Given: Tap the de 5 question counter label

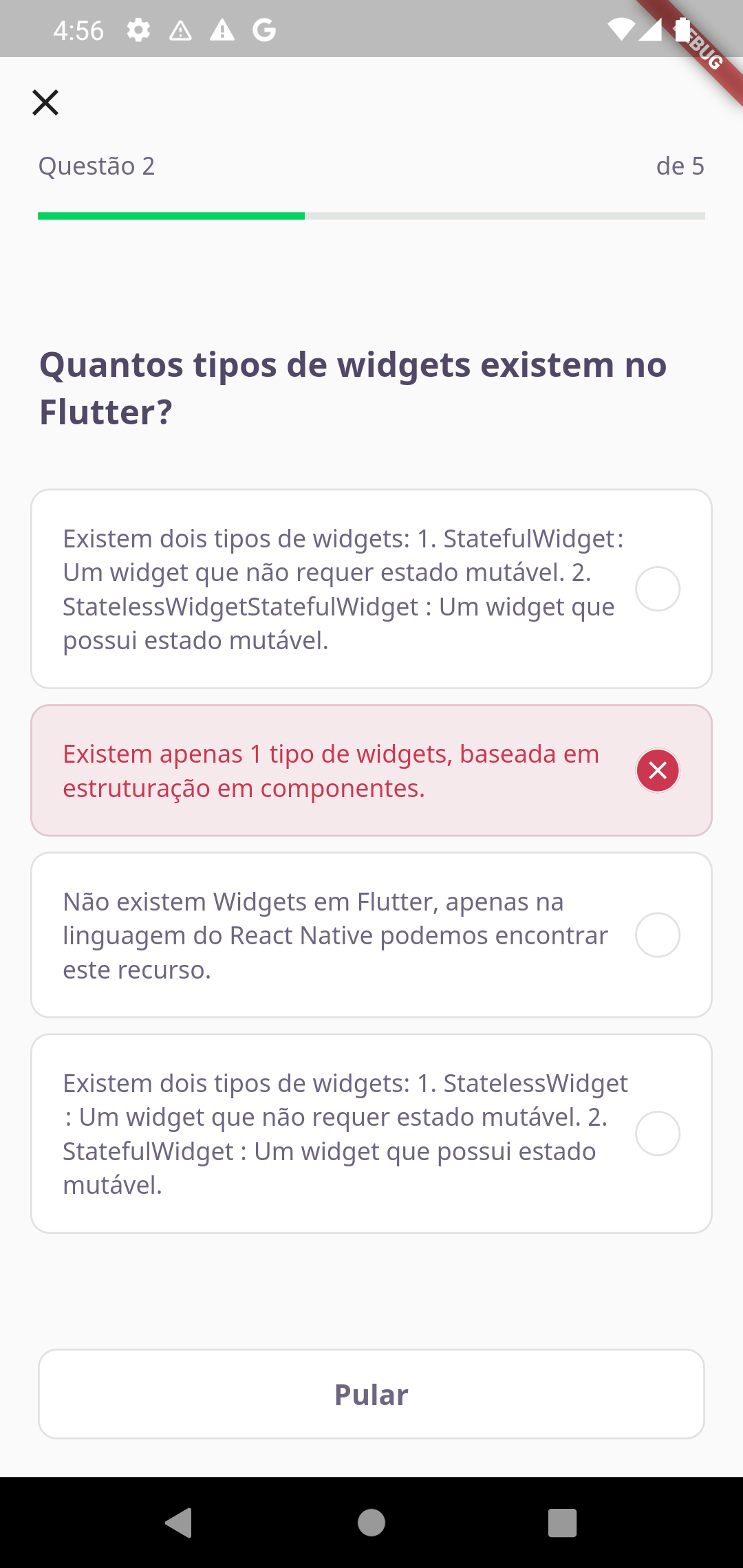Looking at the screenshot, I should pyautogui.click(x=680, y=166).
